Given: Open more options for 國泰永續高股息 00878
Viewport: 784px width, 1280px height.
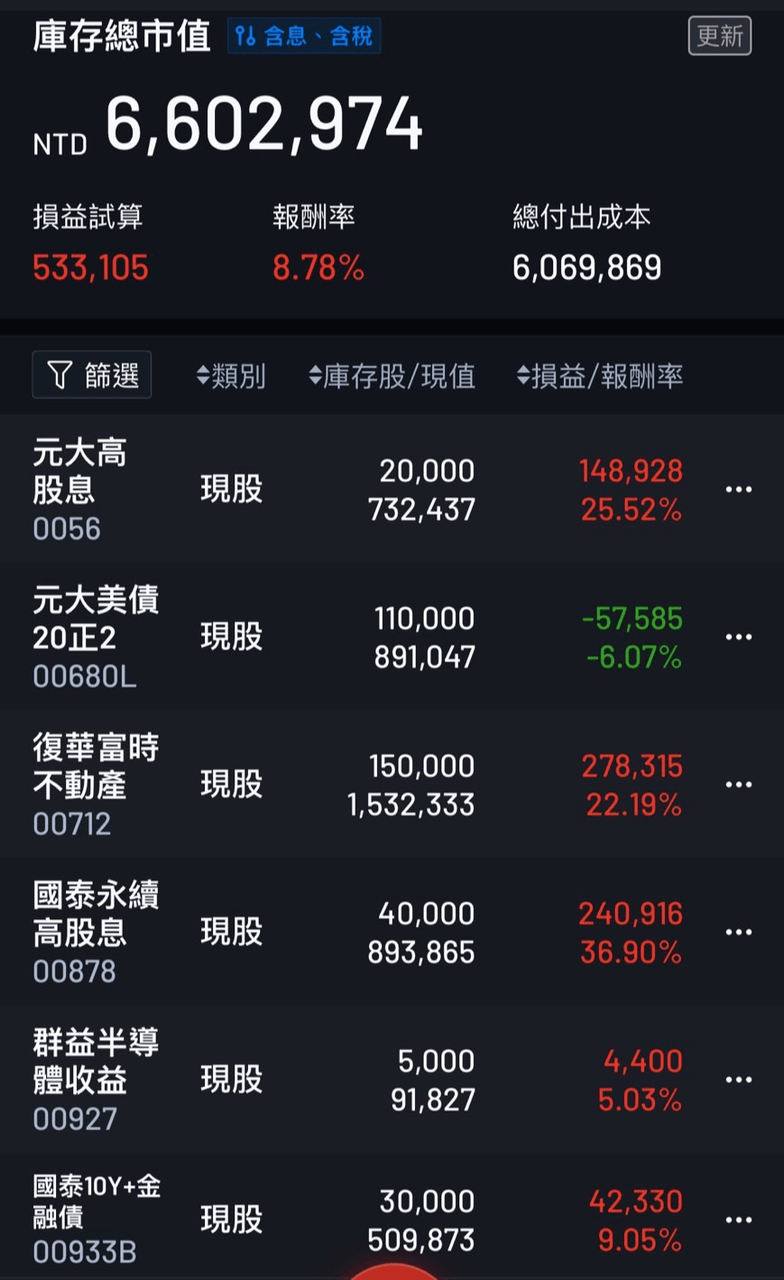Looking at the screenshot, I should [739, 931].
